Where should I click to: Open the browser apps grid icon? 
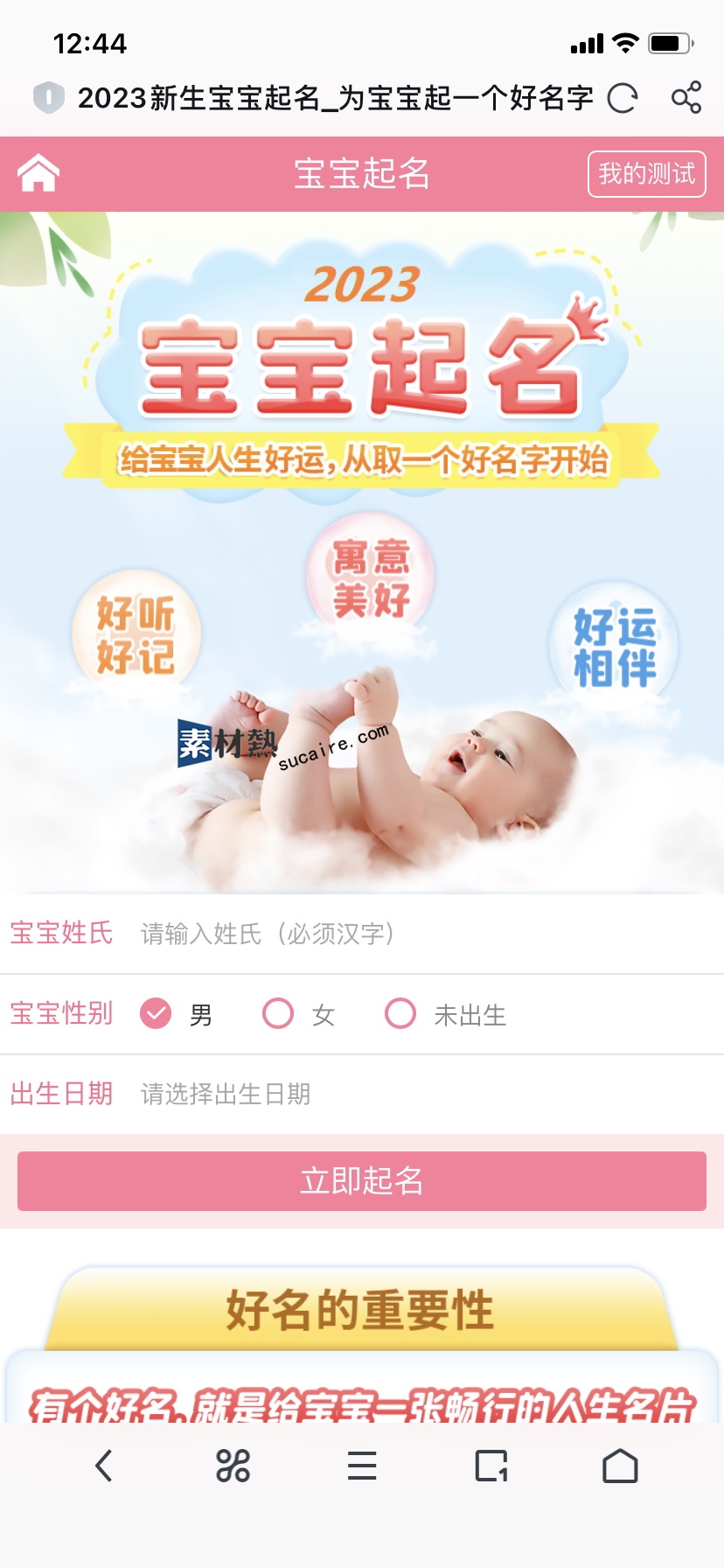tap(233, 1466)
